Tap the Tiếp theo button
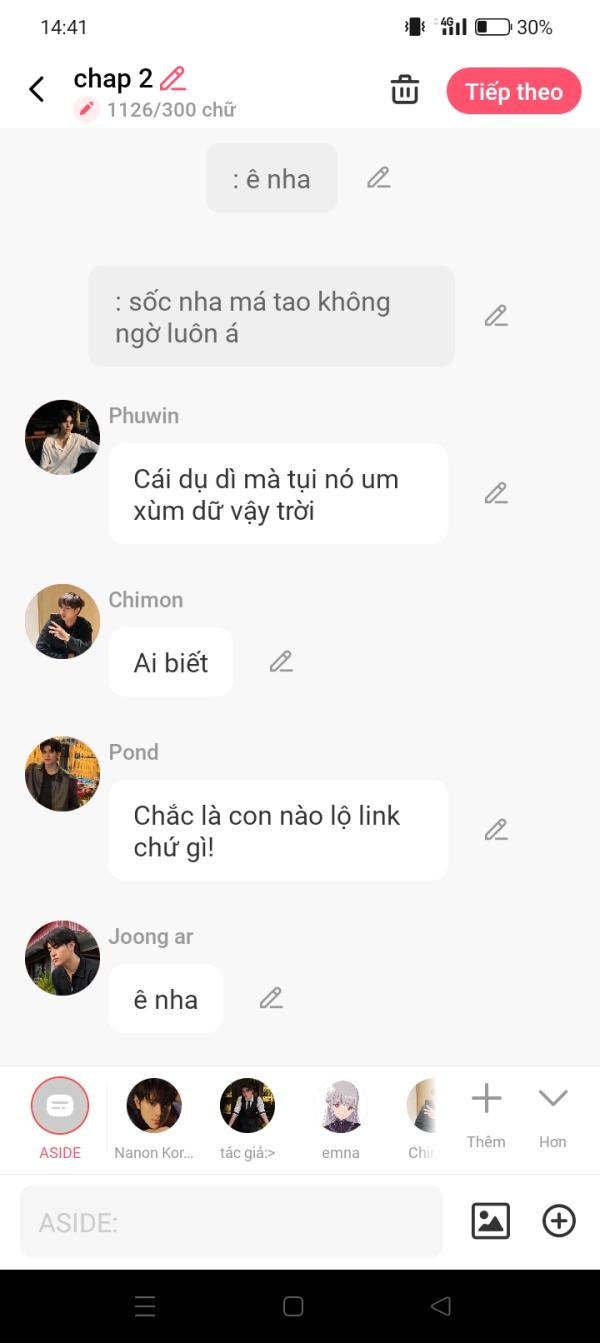Image resolution: width=600 pixels, height=1343 pixels. (514, 91)
